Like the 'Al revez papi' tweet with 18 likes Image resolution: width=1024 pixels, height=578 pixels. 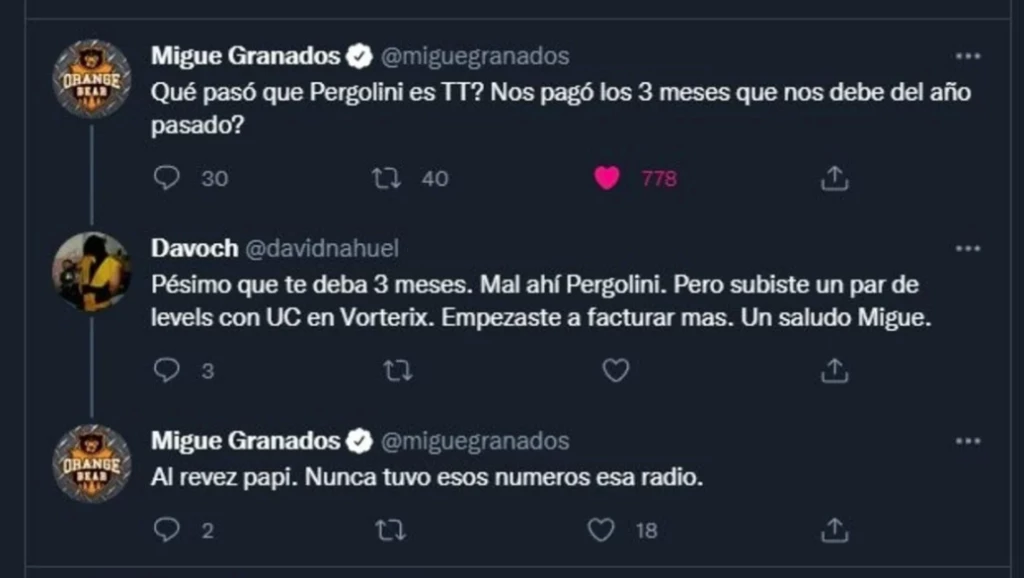click(601, 531)
